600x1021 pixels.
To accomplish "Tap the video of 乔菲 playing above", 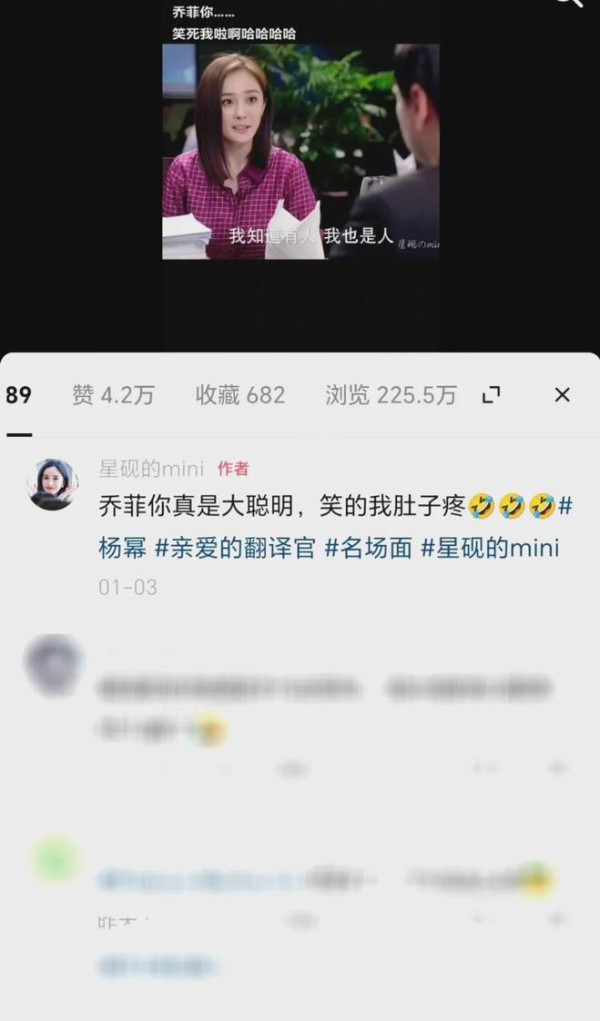I will coord(300,152).
